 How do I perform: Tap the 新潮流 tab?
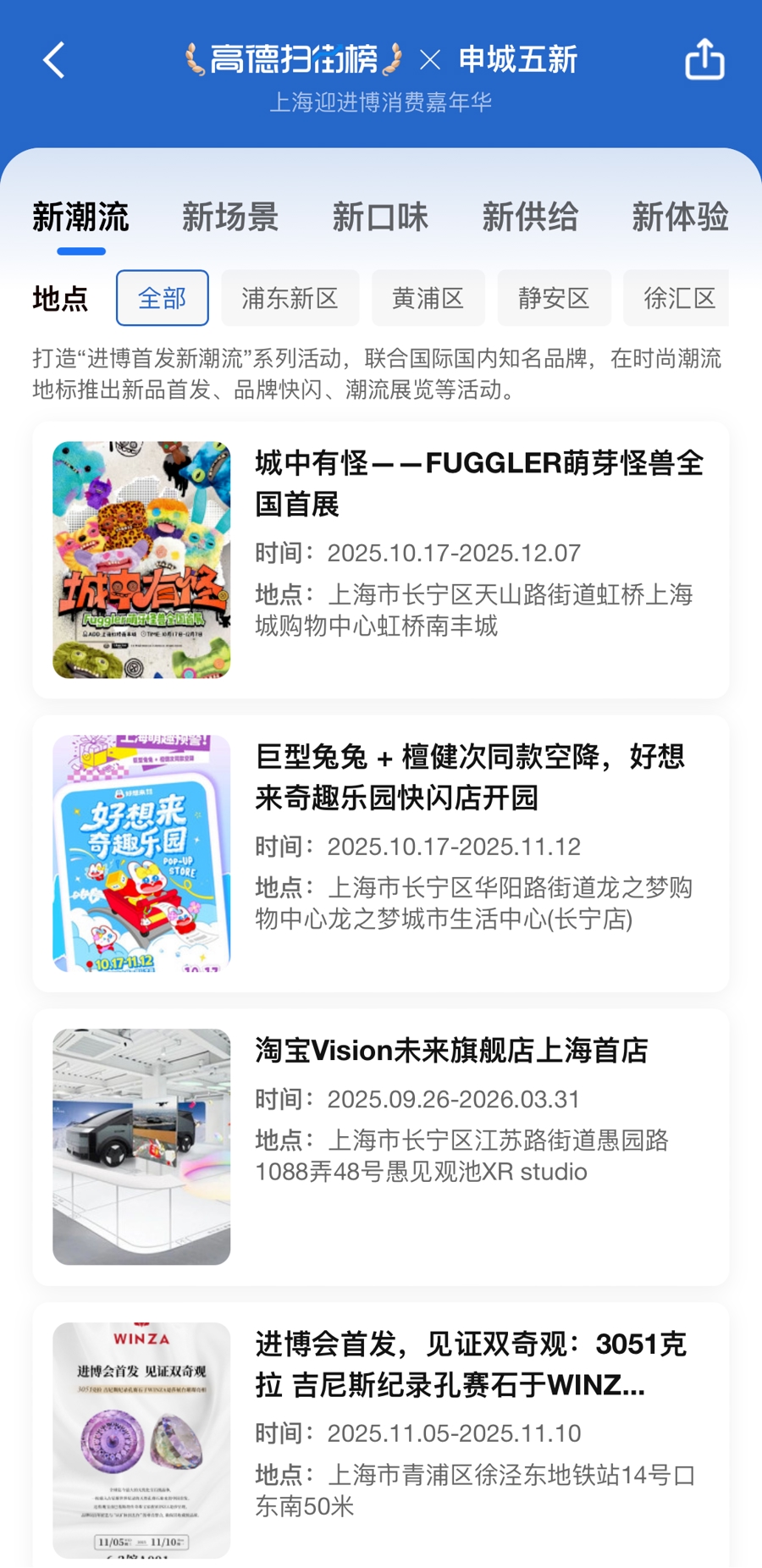click(80, 218)
